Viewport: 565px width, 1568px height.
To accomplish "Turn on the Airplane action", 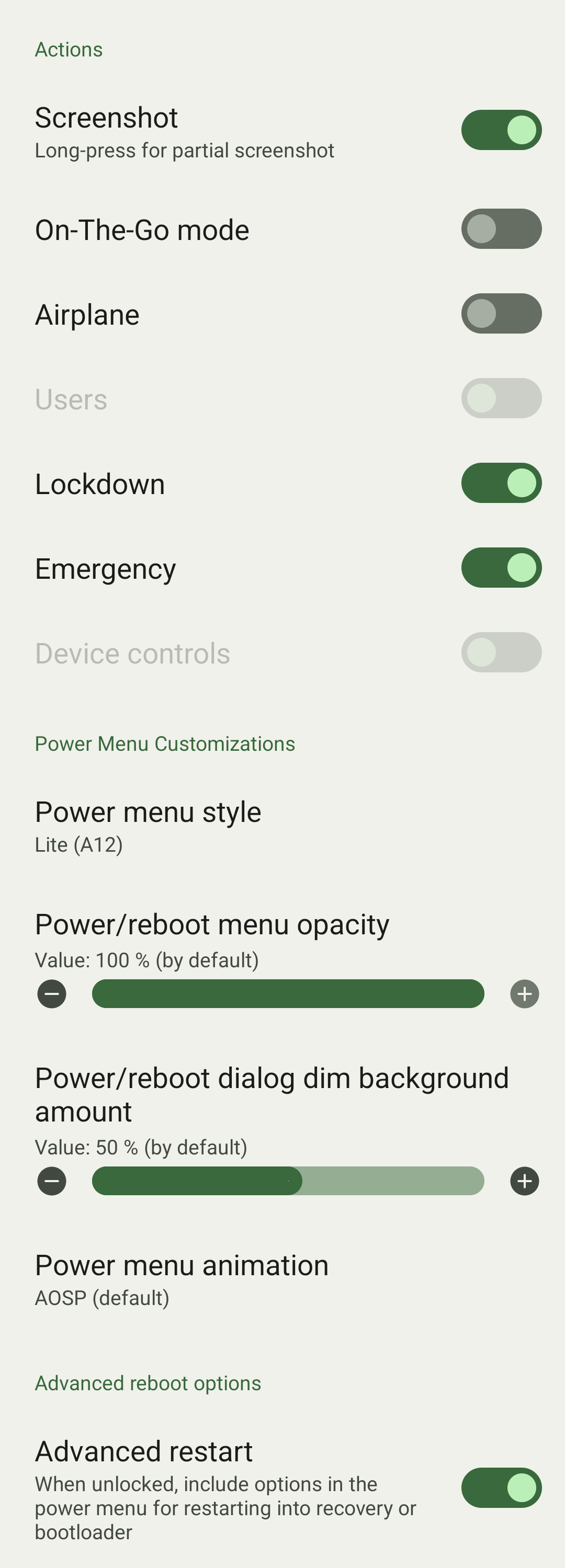I will tap(501, 314).
